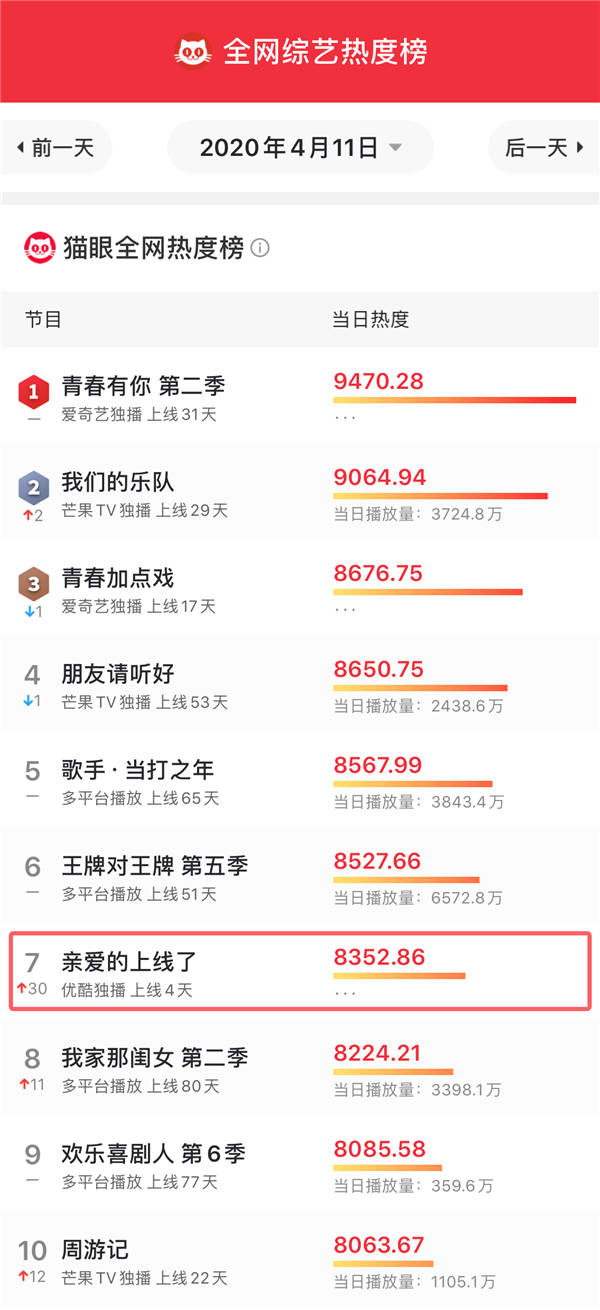Open 我家那闺女 第二季 entry
The height and width of the screenshot is (1310, 600).
point(300,1068)
